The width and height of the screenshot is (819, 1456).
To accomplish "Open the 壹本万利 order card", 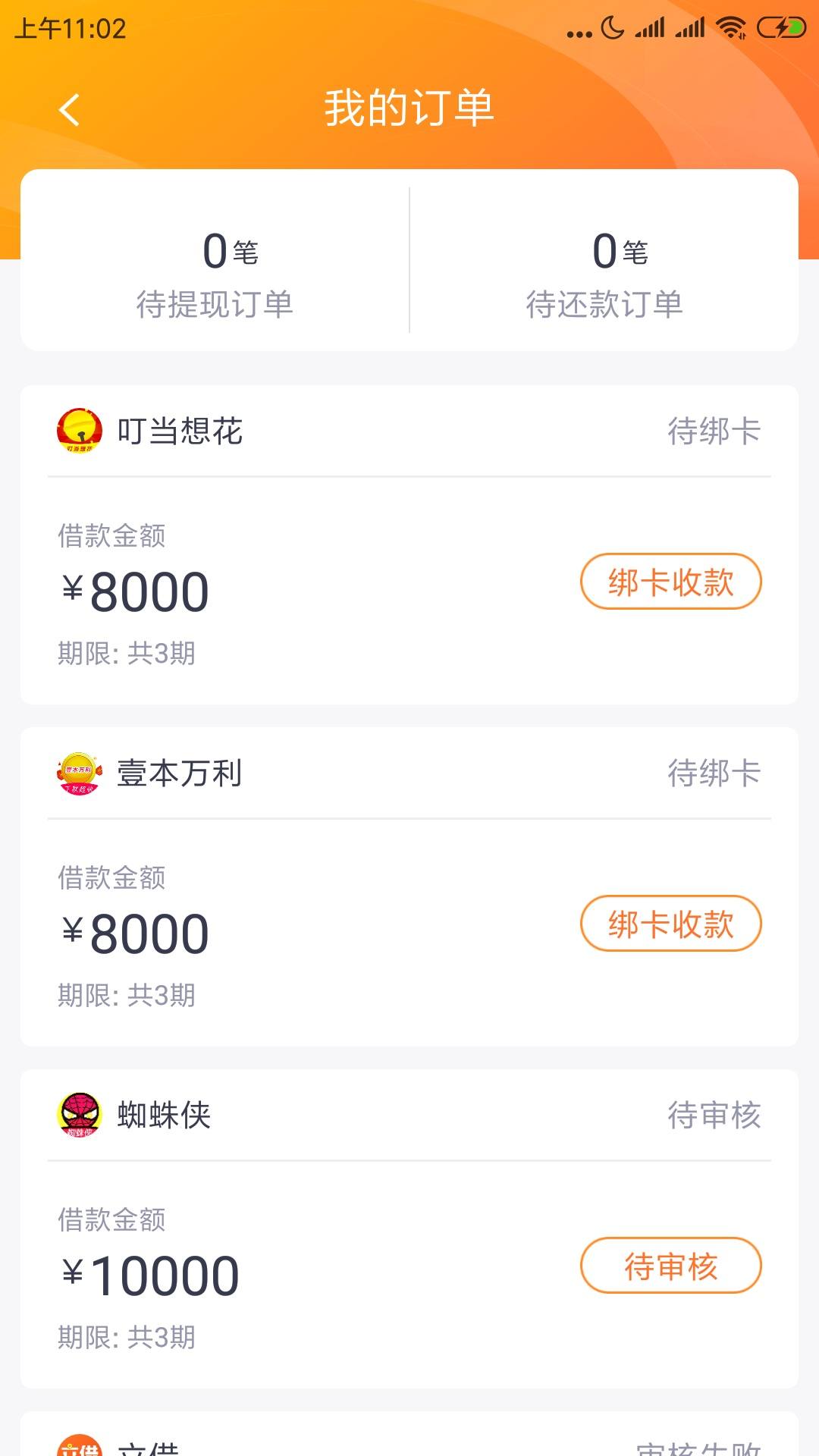I will point(409,886).
